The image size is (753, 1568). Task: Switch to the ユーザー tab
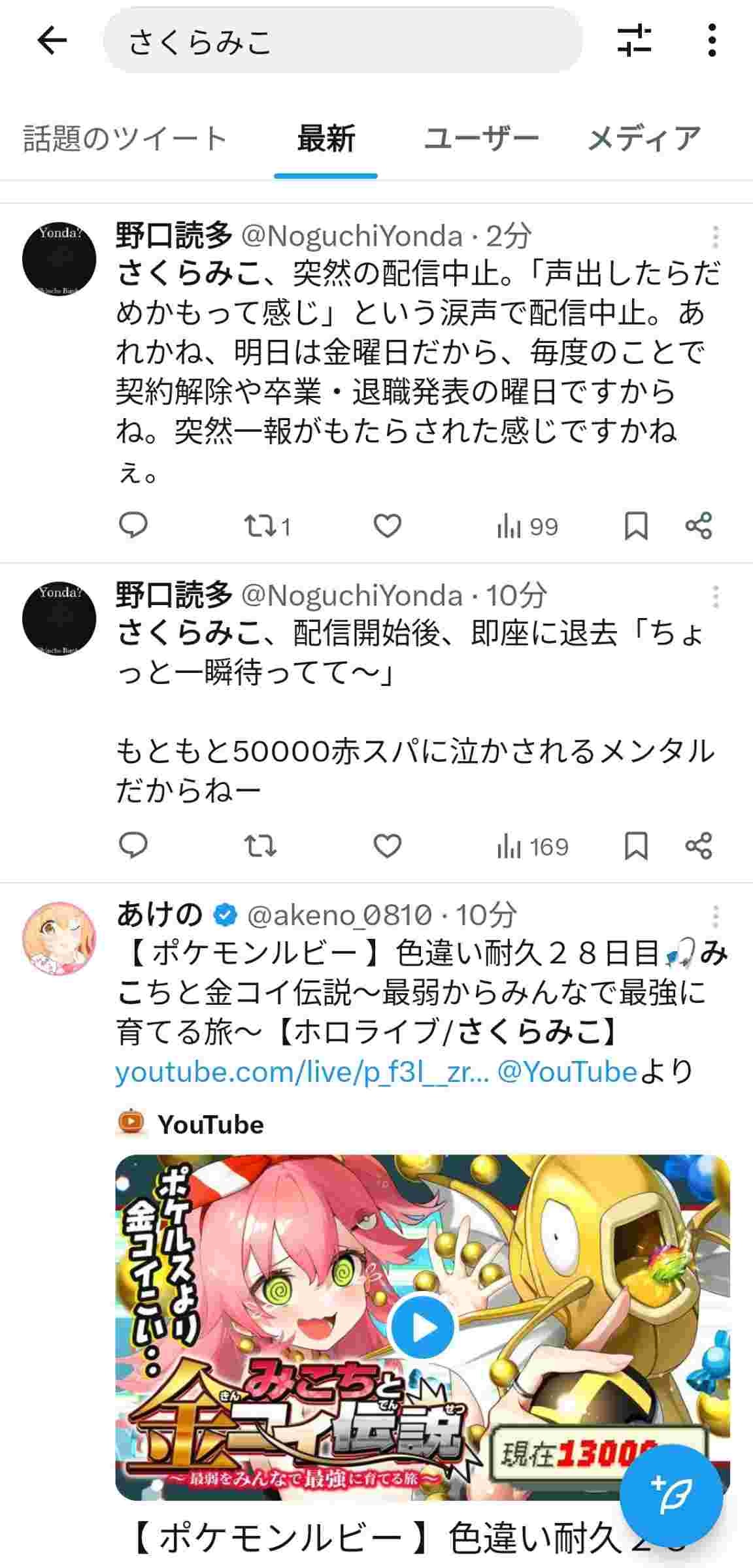coord(481,139)
